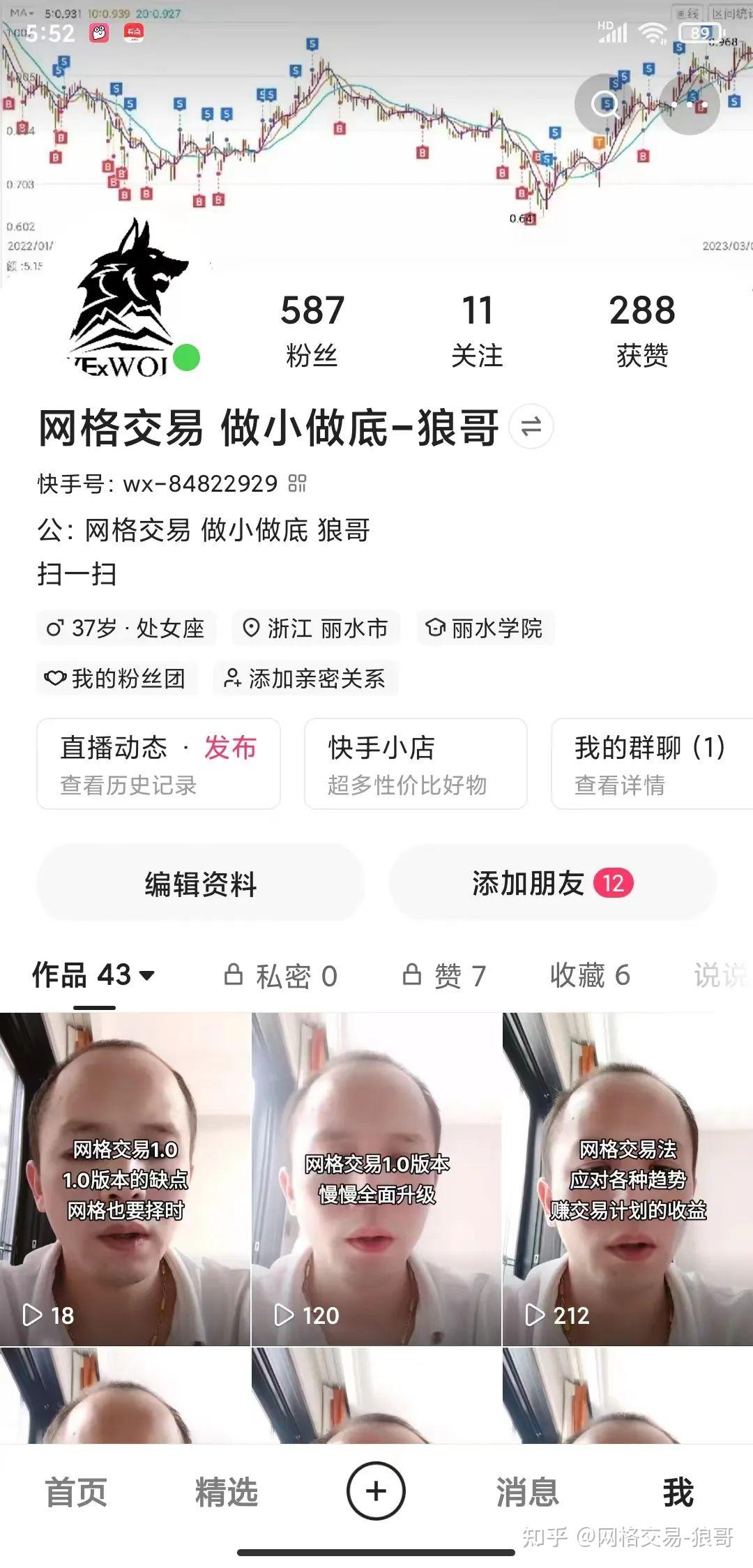The height and width of the screenshot is (1568, 753).
Task: Open the 快手小店 card
Action: tap(416, 764)
